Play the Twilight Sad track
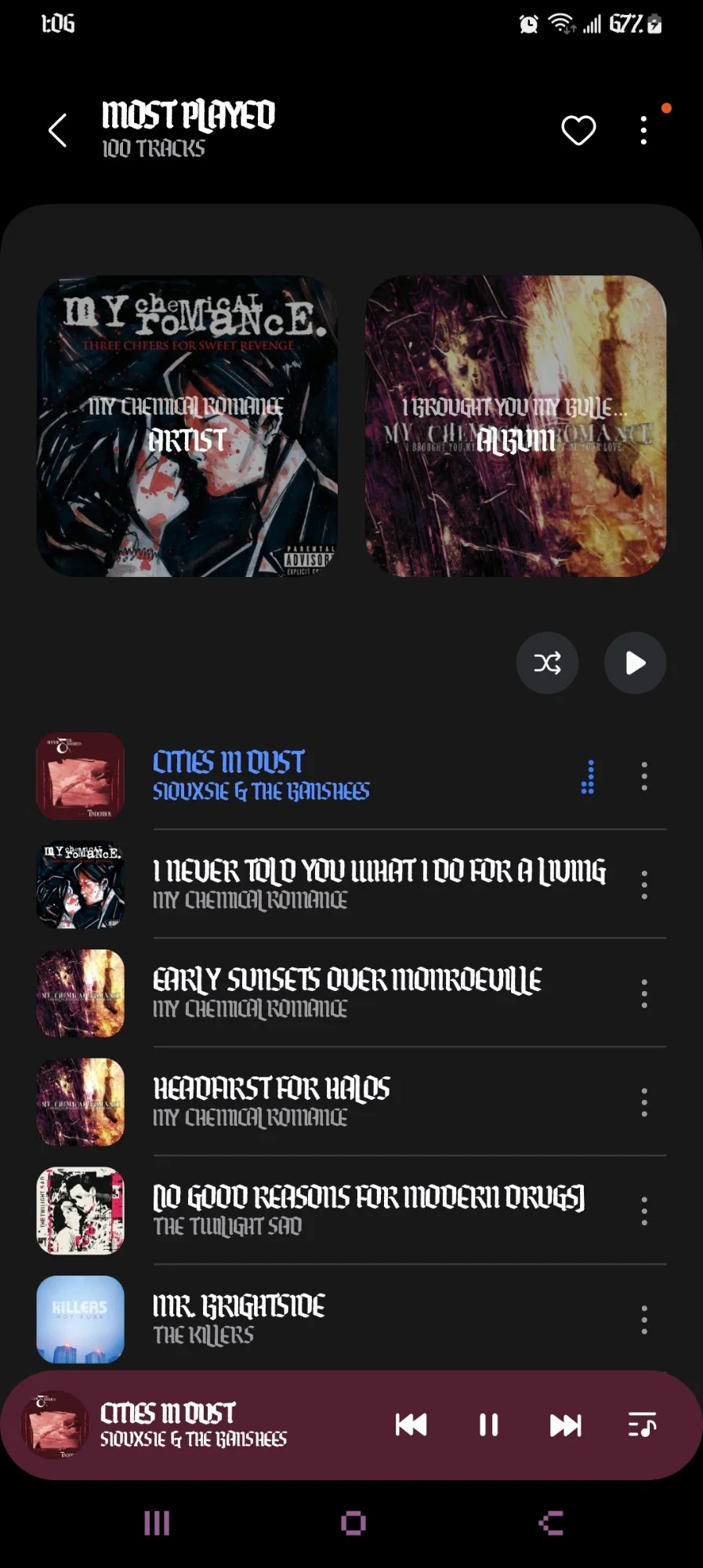Image resolution: width=703 pixels, height=1568 pixels. [x=368, y=1210]
